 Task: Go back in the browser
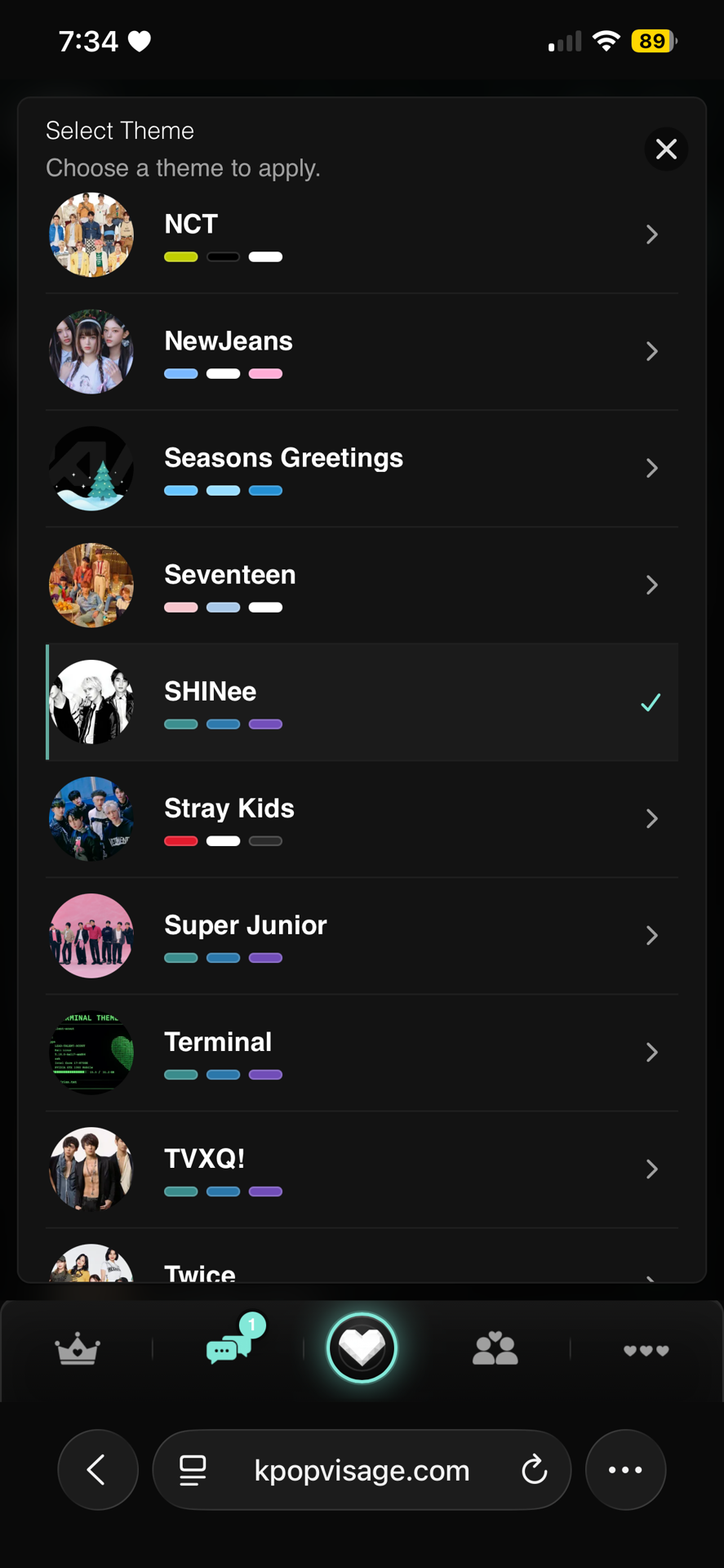point(98,1470)
